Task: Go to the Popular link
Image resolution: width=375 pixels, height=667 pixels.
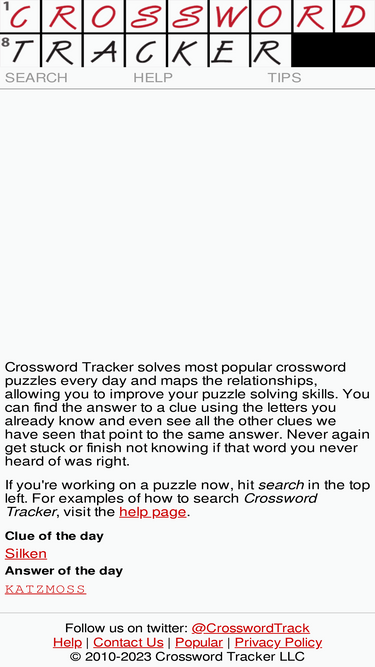Action: point(199,642)
